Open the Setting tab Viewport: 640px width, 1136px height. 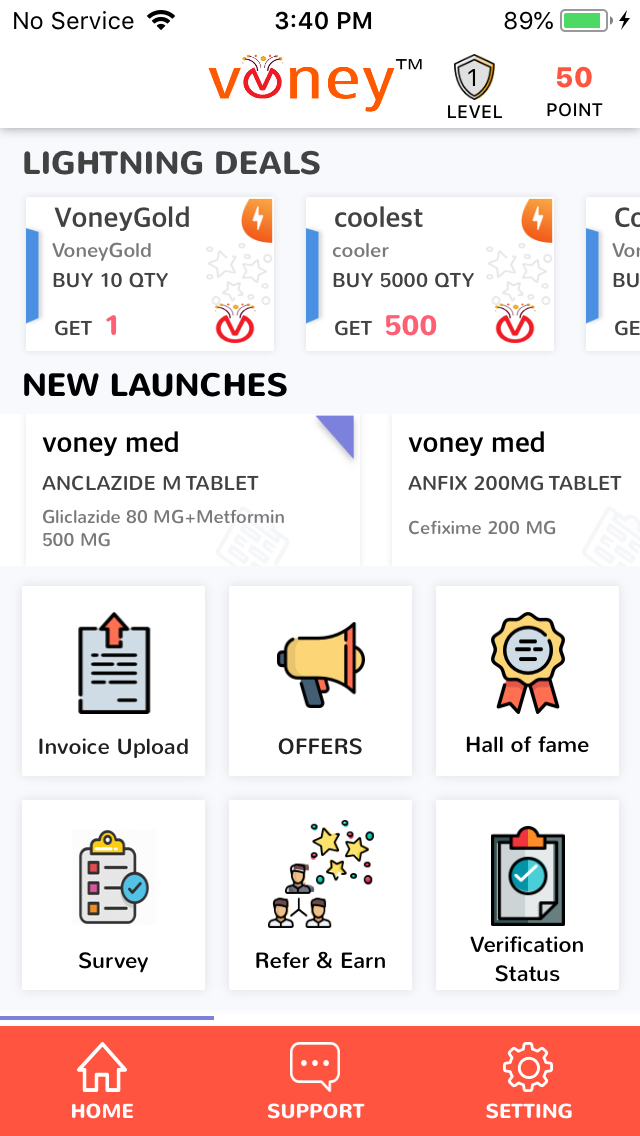tap(528, 1081)
